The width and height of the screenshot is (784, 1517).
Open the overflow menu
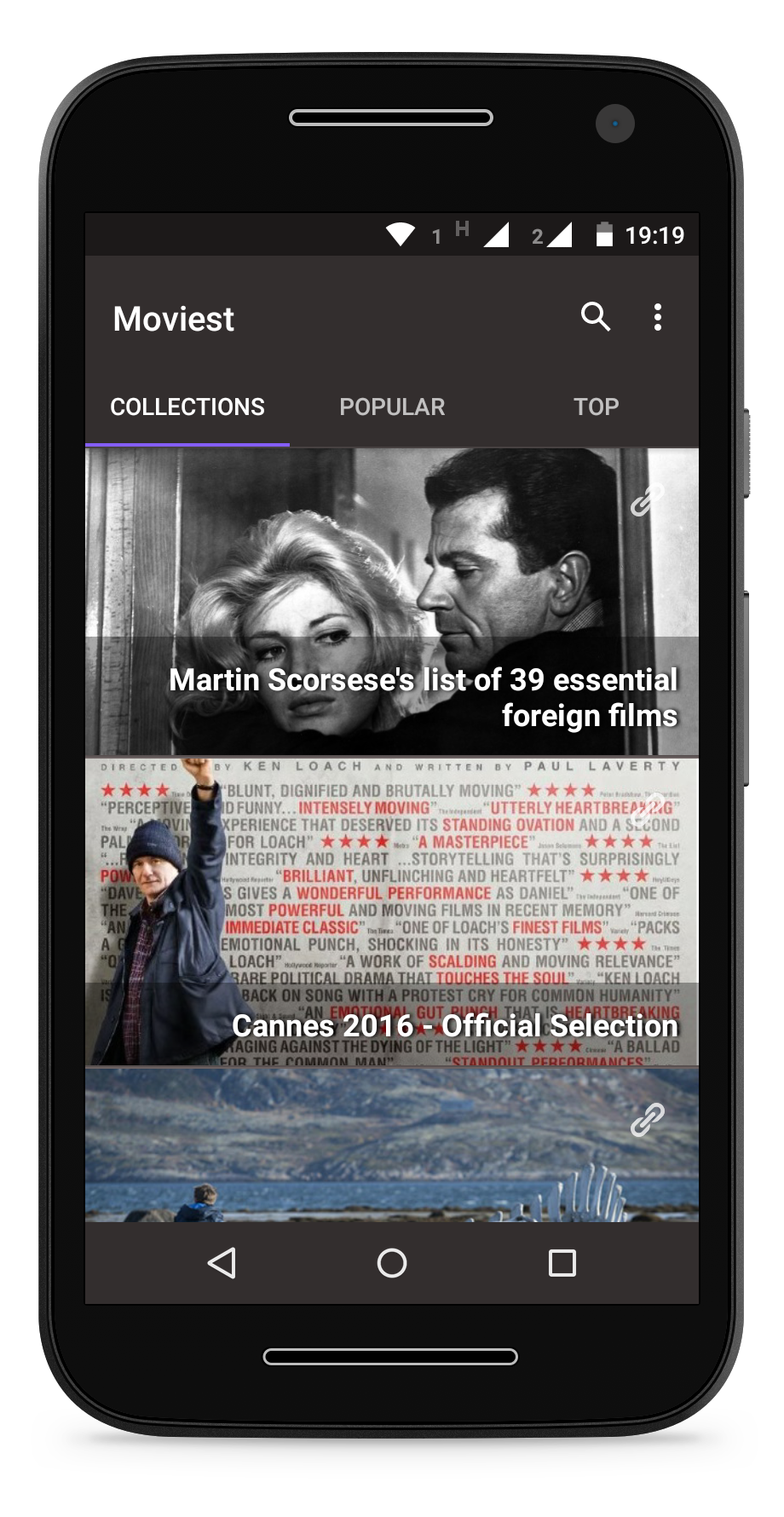[x=657, y=317]
